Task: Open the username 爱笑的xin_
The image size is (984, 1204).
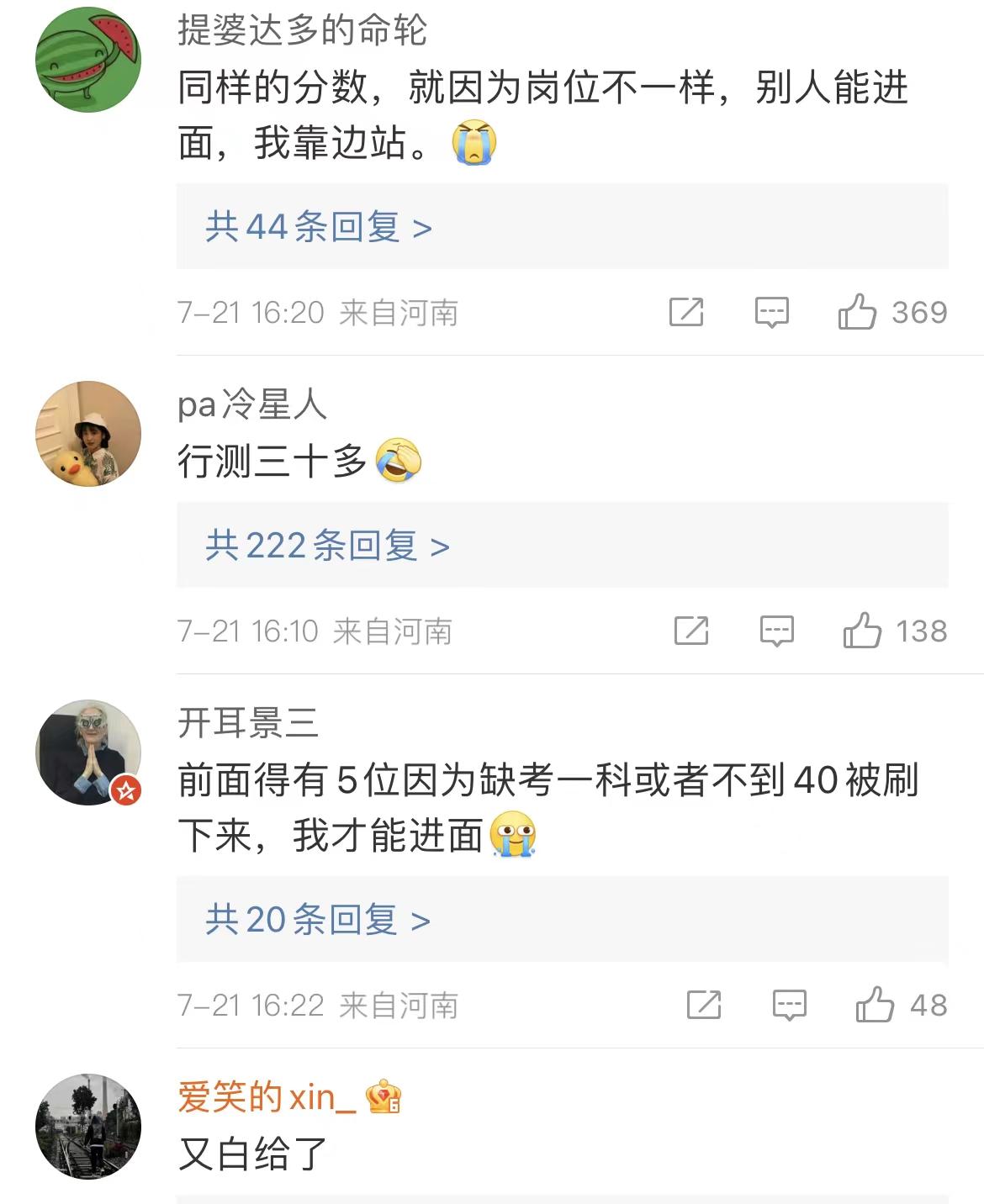Action: [x=267, y=1097]
